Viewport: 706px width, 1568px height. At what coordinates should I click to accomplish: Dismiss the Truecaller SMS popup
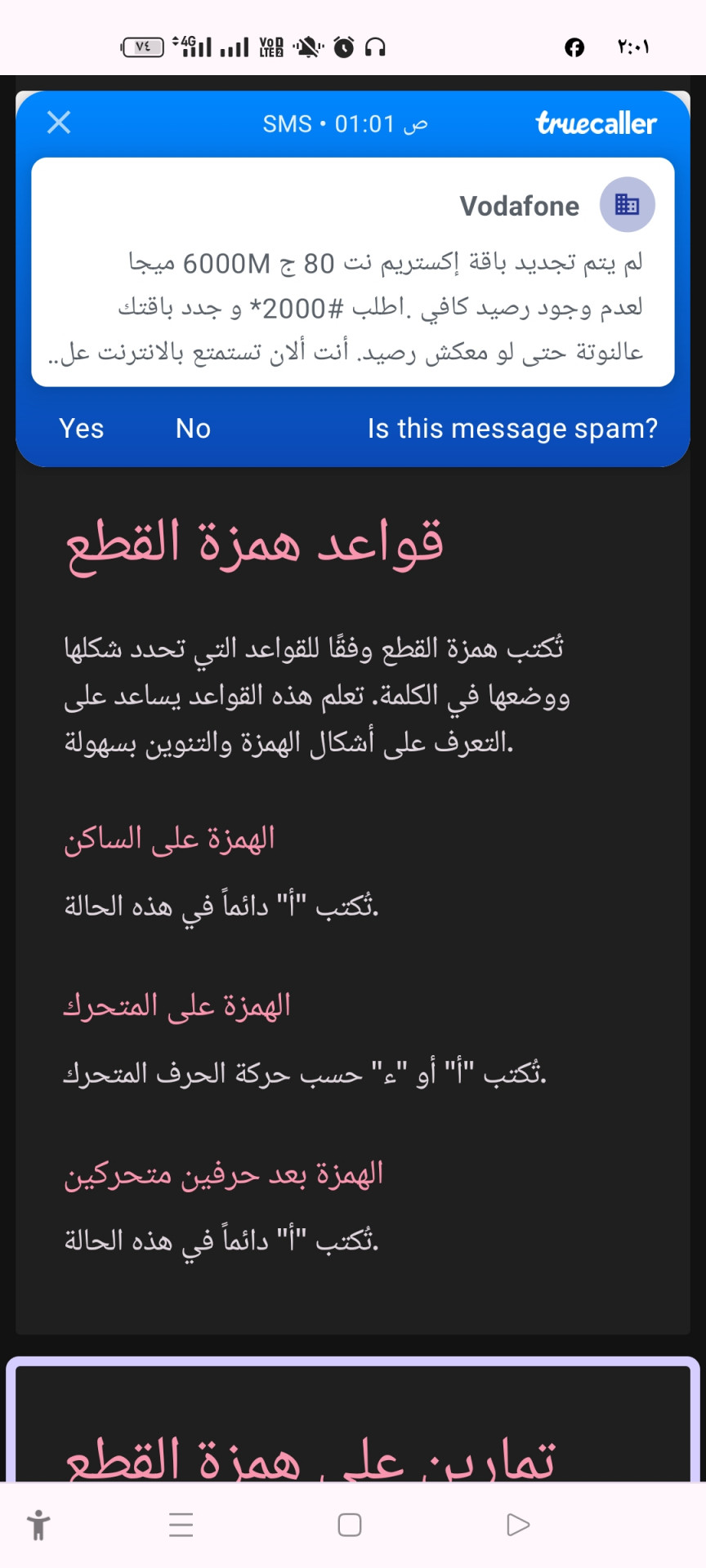tap(59, 122)
